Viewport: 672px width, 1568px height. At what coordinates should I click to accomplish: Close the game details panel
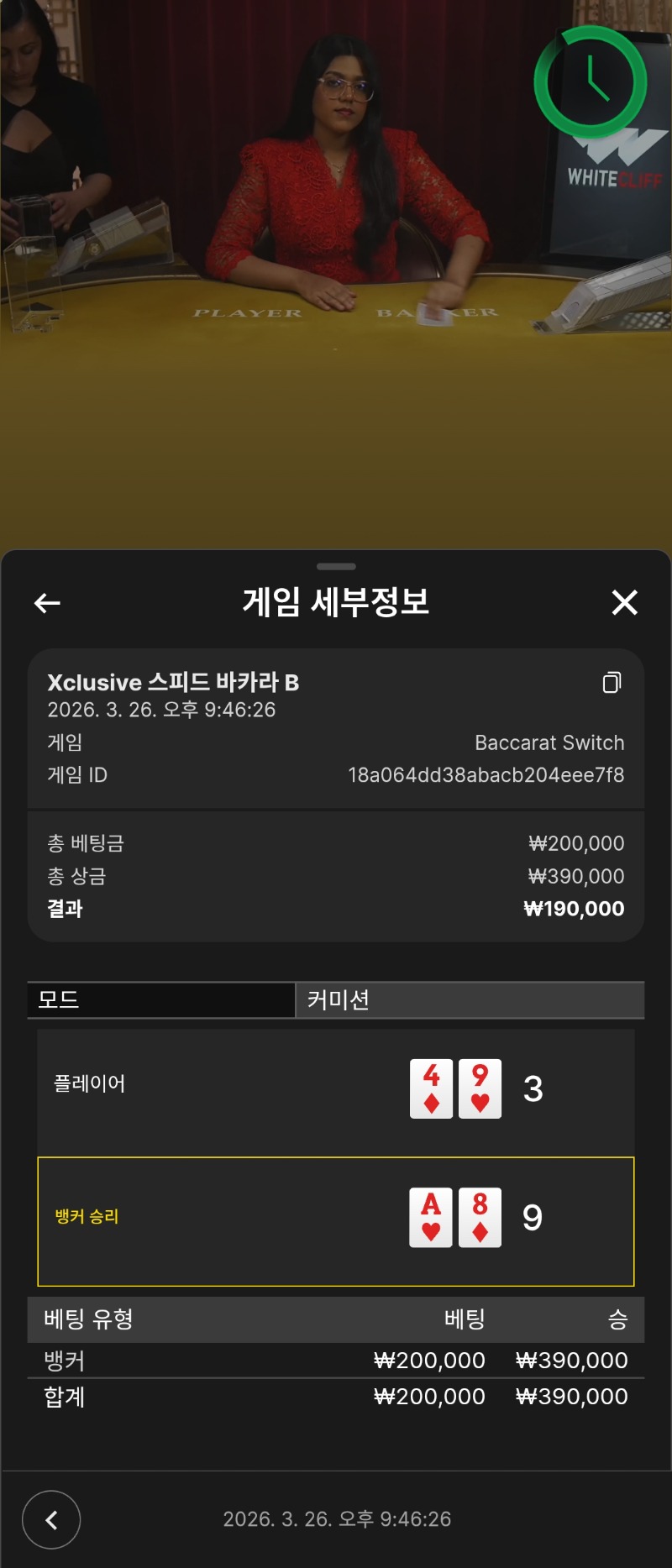[624, 602]
